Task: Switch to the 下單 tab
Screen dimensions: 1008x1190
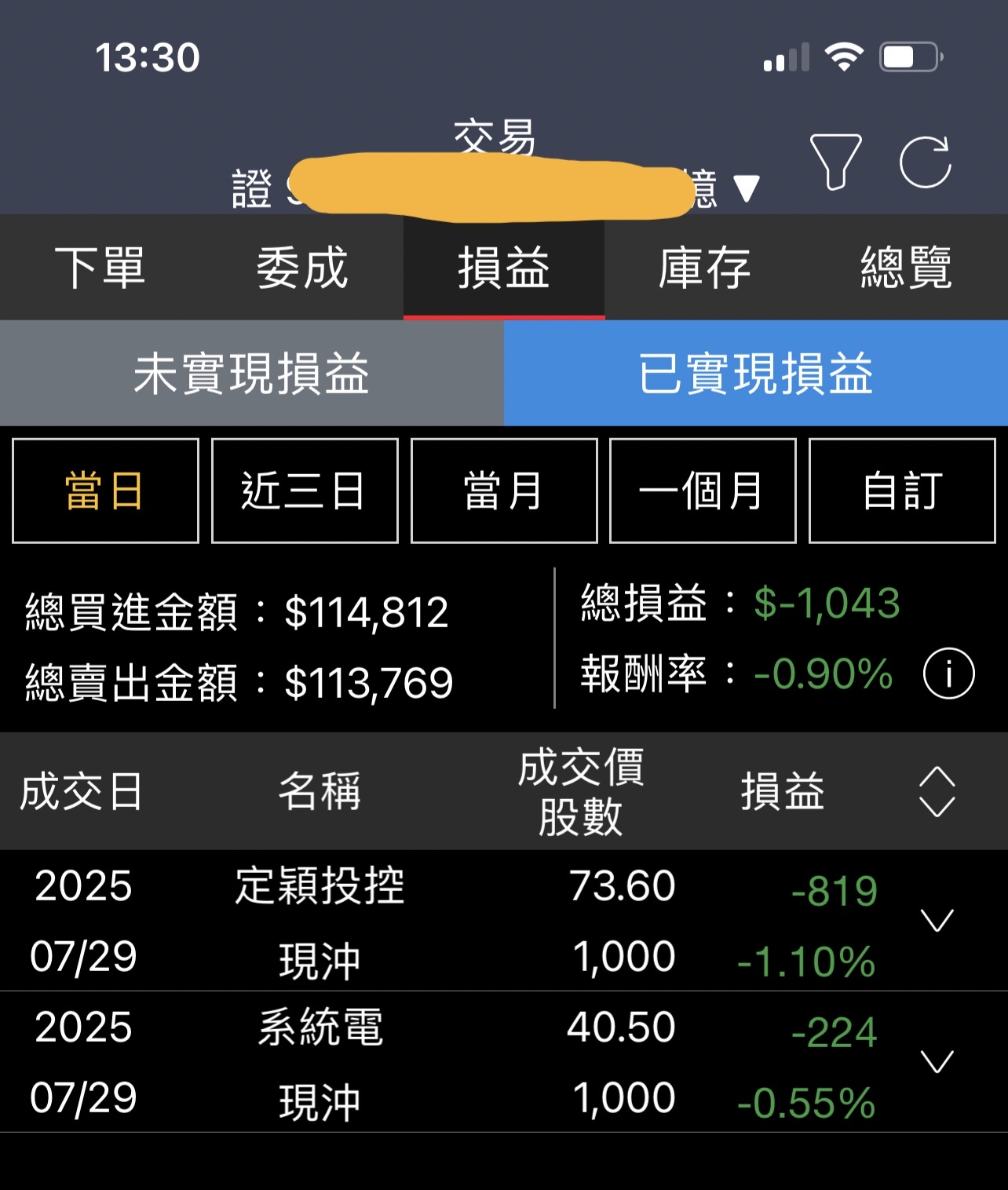Action: click(x=100, y=268)
